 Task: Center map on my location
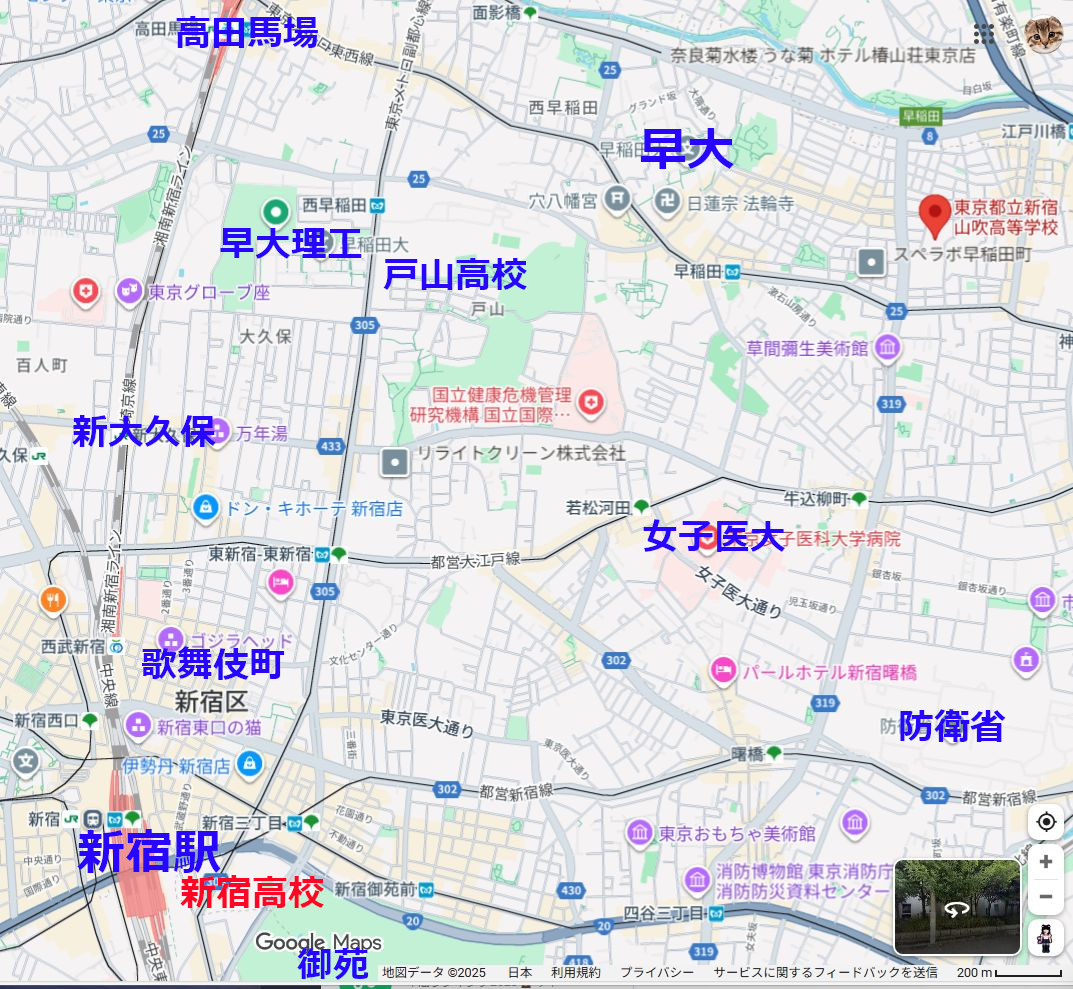[1046, 822]
